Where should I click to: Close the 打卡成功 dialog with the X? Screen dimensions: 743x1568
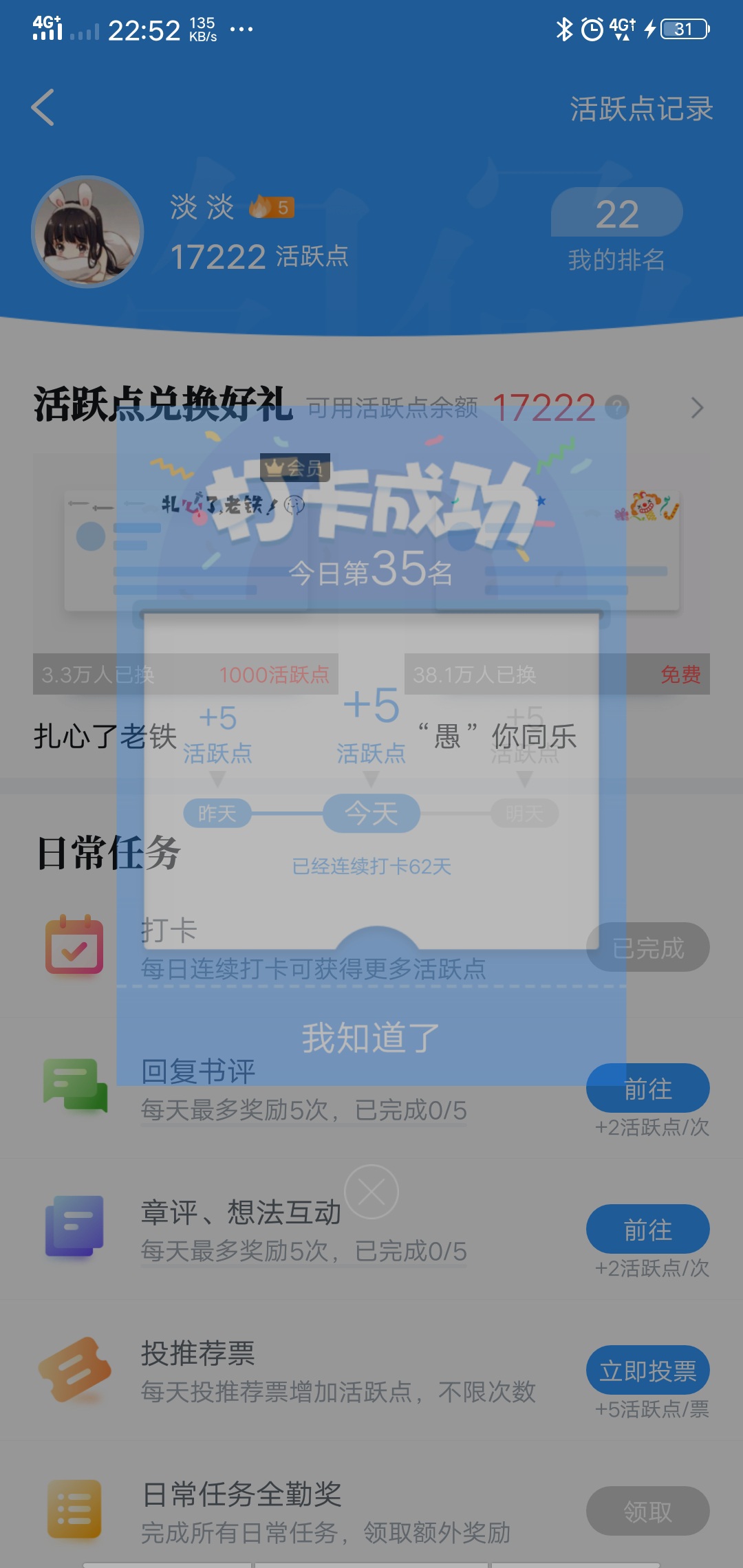[x=371, y=1192]
